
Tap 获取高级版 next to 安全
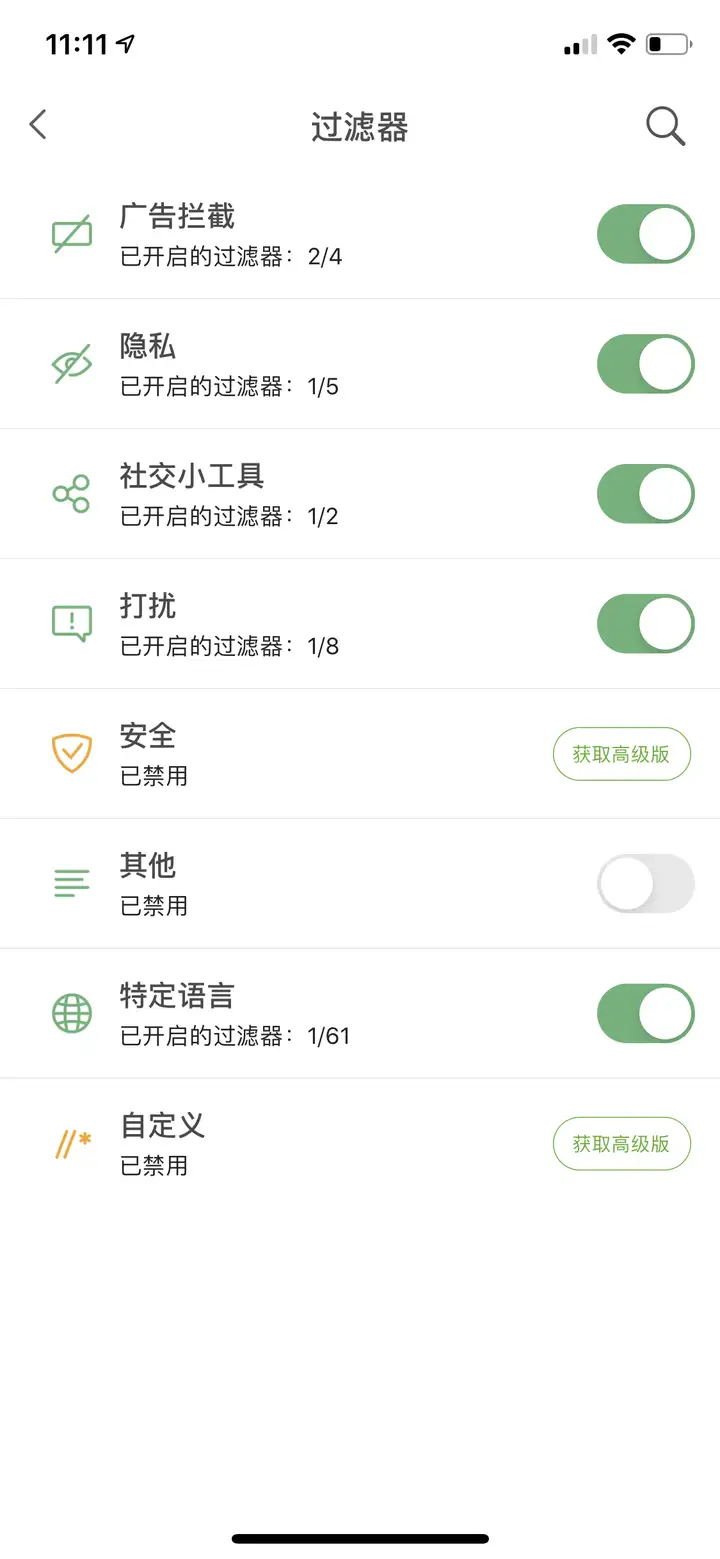pyautogui.click(x=622, y=754)
